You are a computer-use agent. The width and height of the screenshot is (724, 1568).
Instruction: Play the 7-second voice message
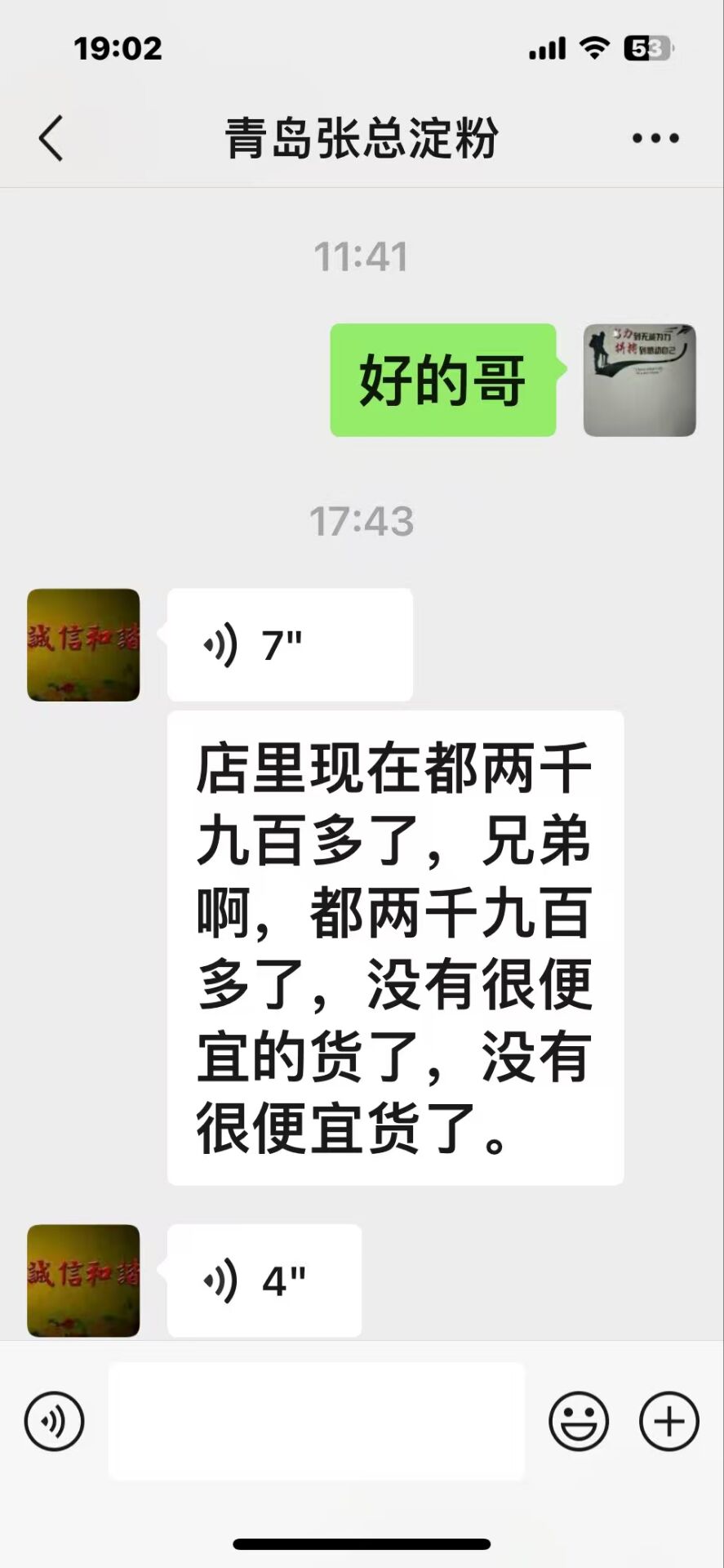(x=289, y=645)
